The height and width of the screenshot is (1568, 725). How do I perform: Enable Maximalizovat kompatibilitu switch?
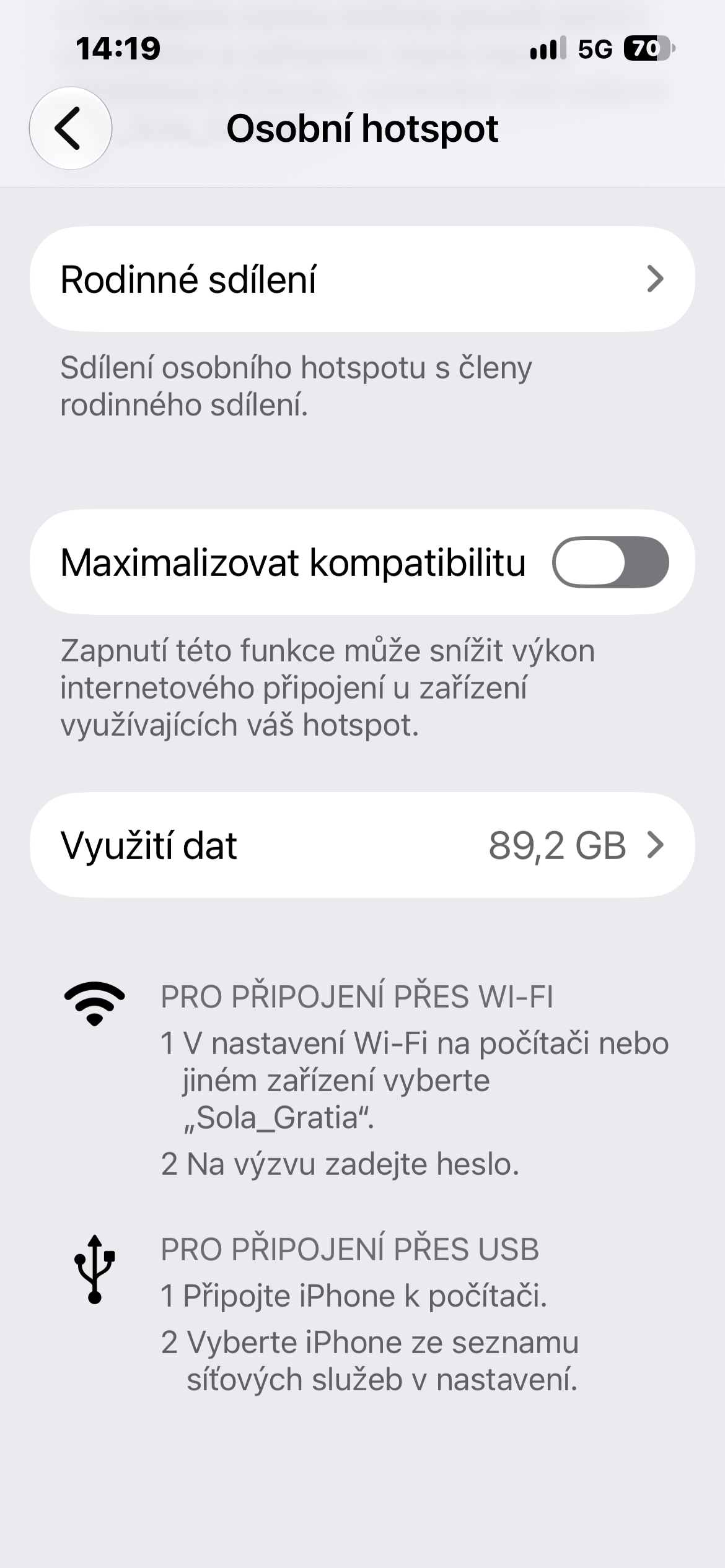[x=610, y=562]
